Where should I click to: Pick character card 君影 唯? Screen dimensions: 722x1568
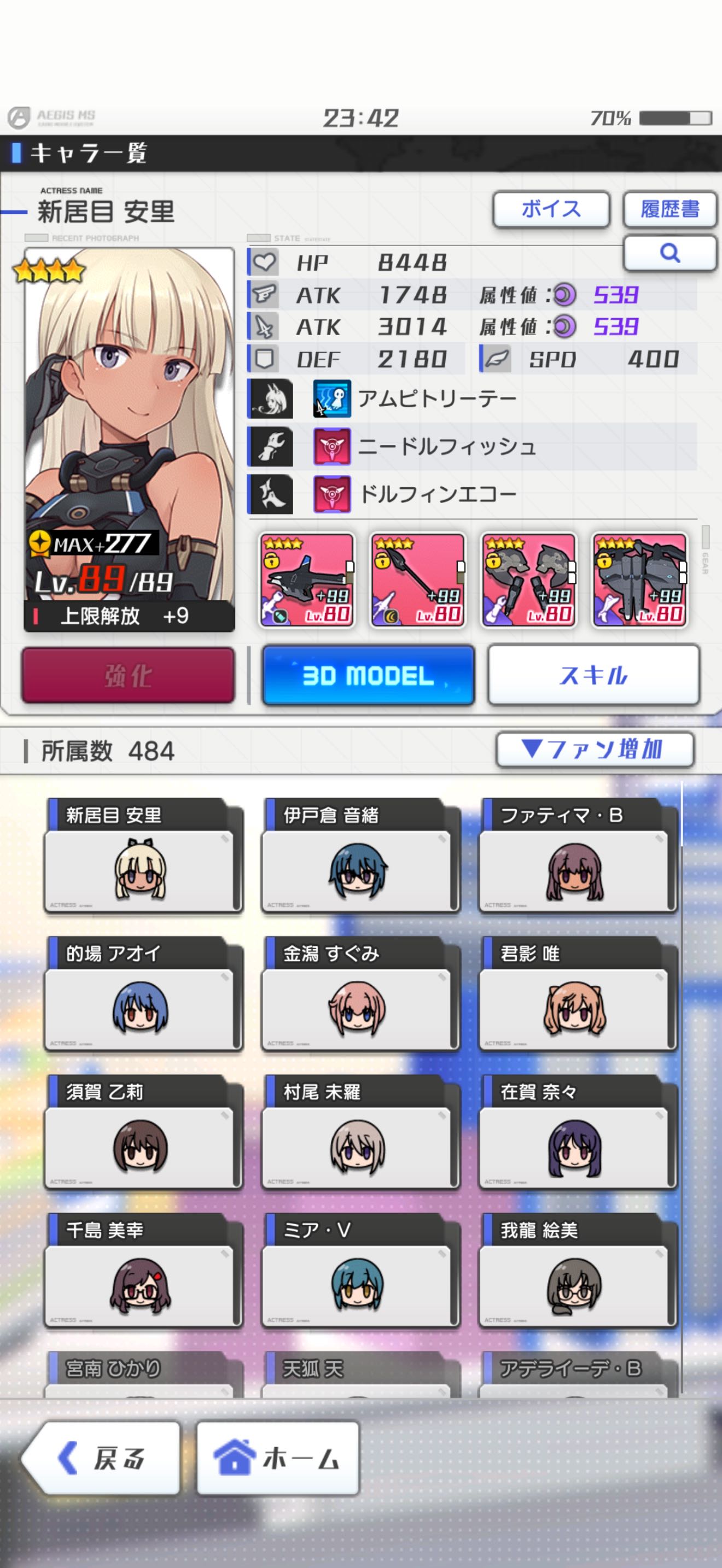(x=576, y=997)
